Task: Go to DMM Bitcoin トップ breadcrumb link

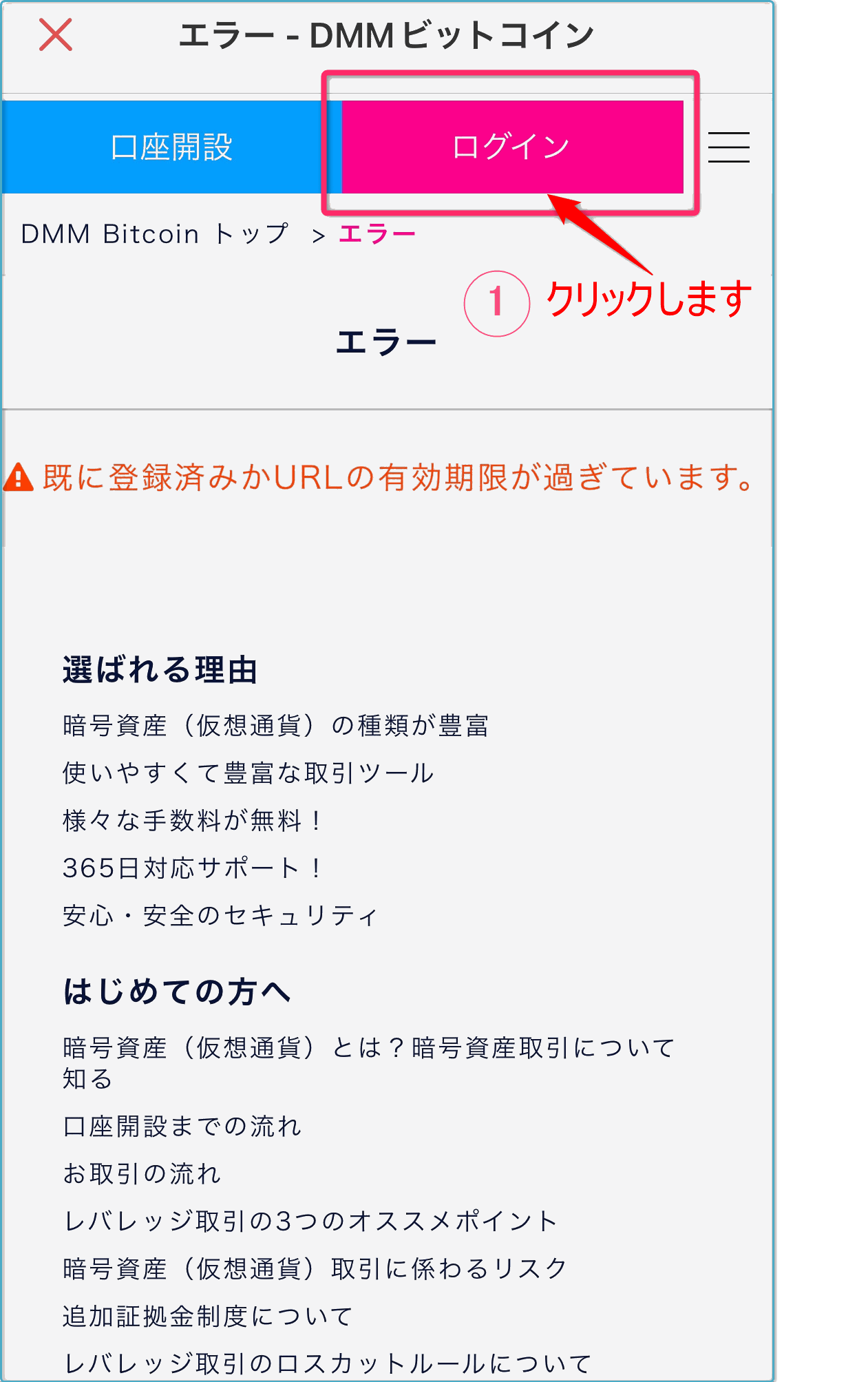Action: tap(155, 234)
